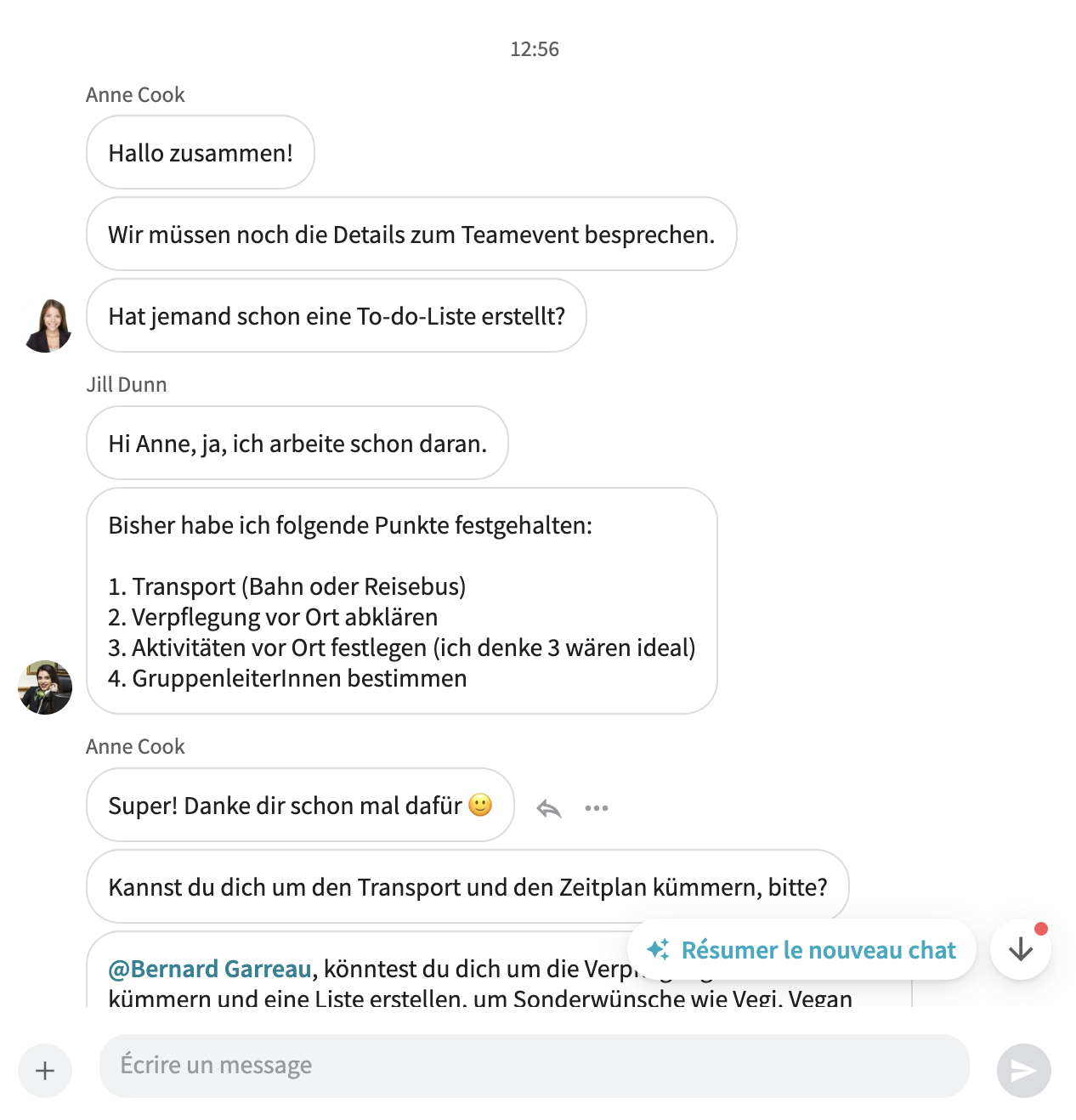
Task: Send the message
Action: click(x=1023, y=1071)
